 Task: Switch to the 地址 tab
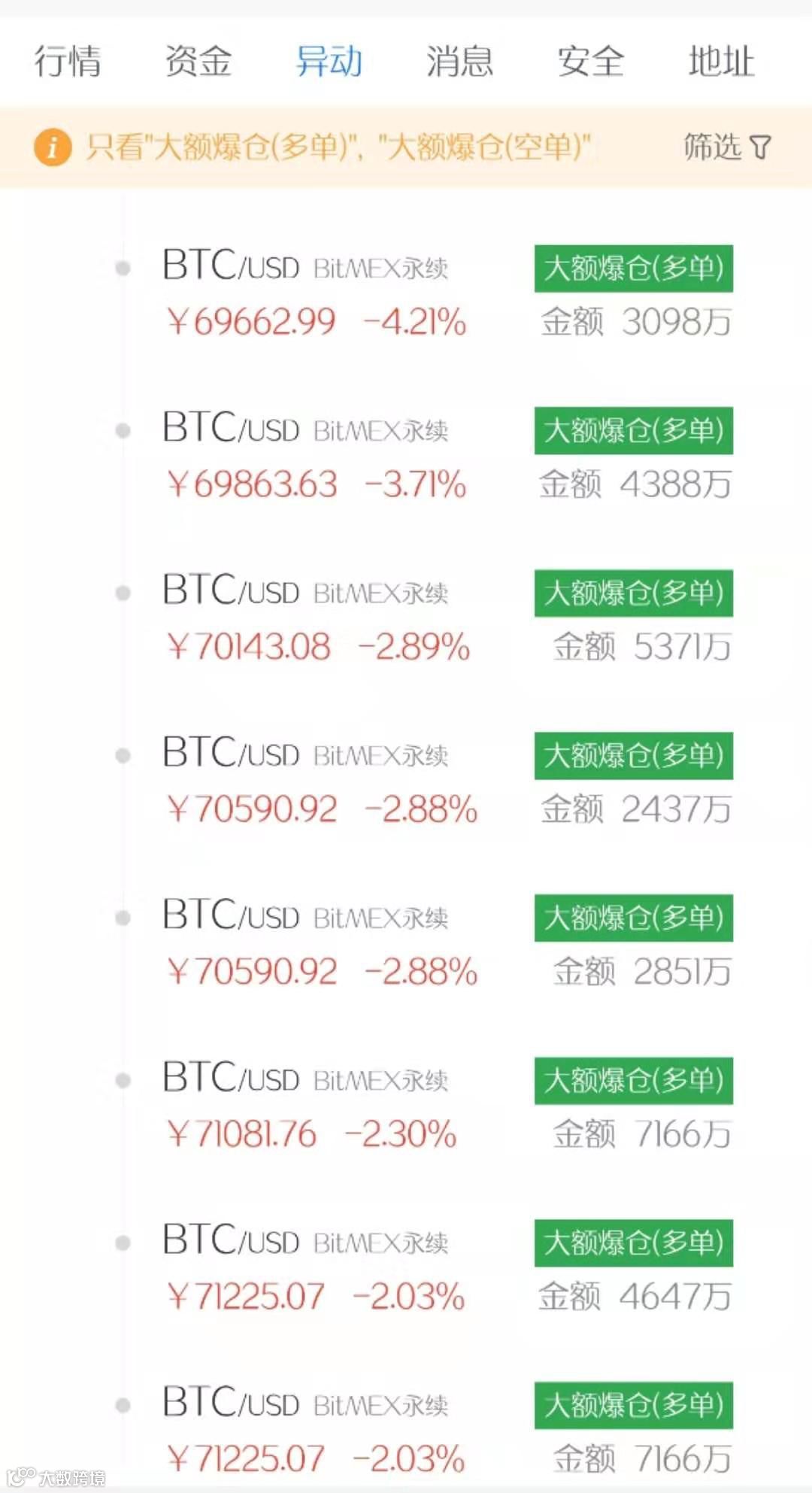(x=722, y=61)
